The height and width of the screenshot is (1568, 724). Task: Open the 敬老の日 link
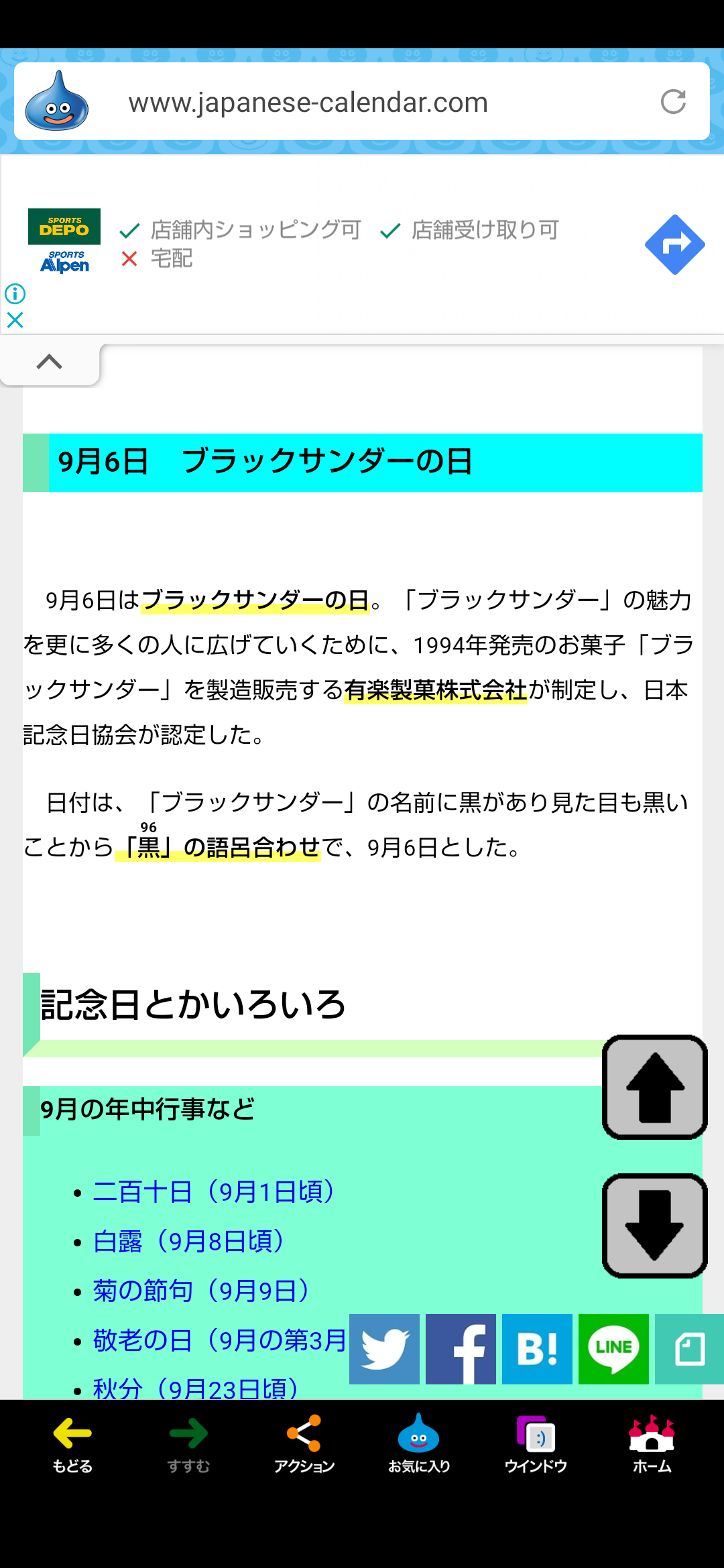220,1341
